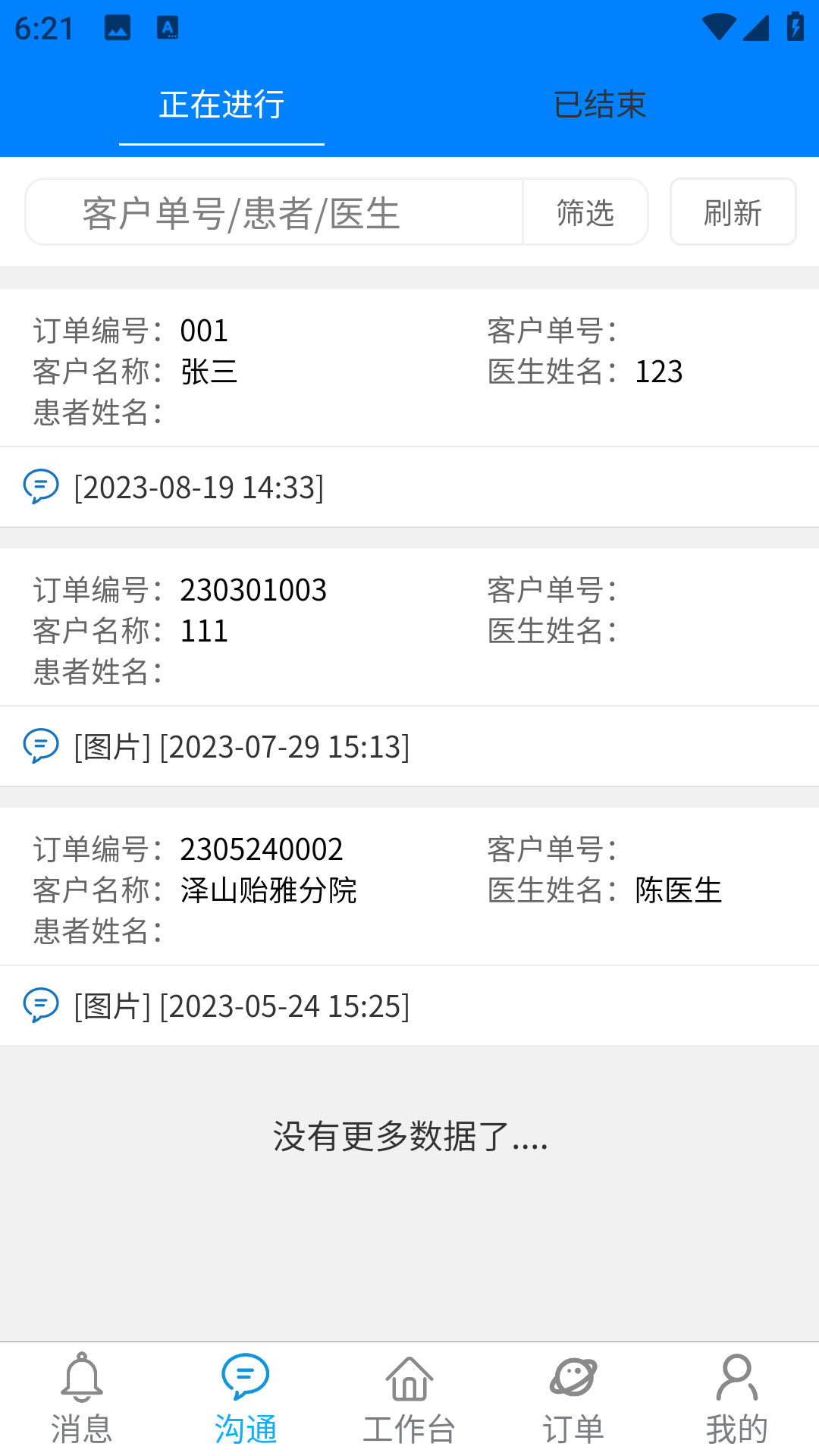Switch to the 正在进行 tab

[x=221, y=105]
